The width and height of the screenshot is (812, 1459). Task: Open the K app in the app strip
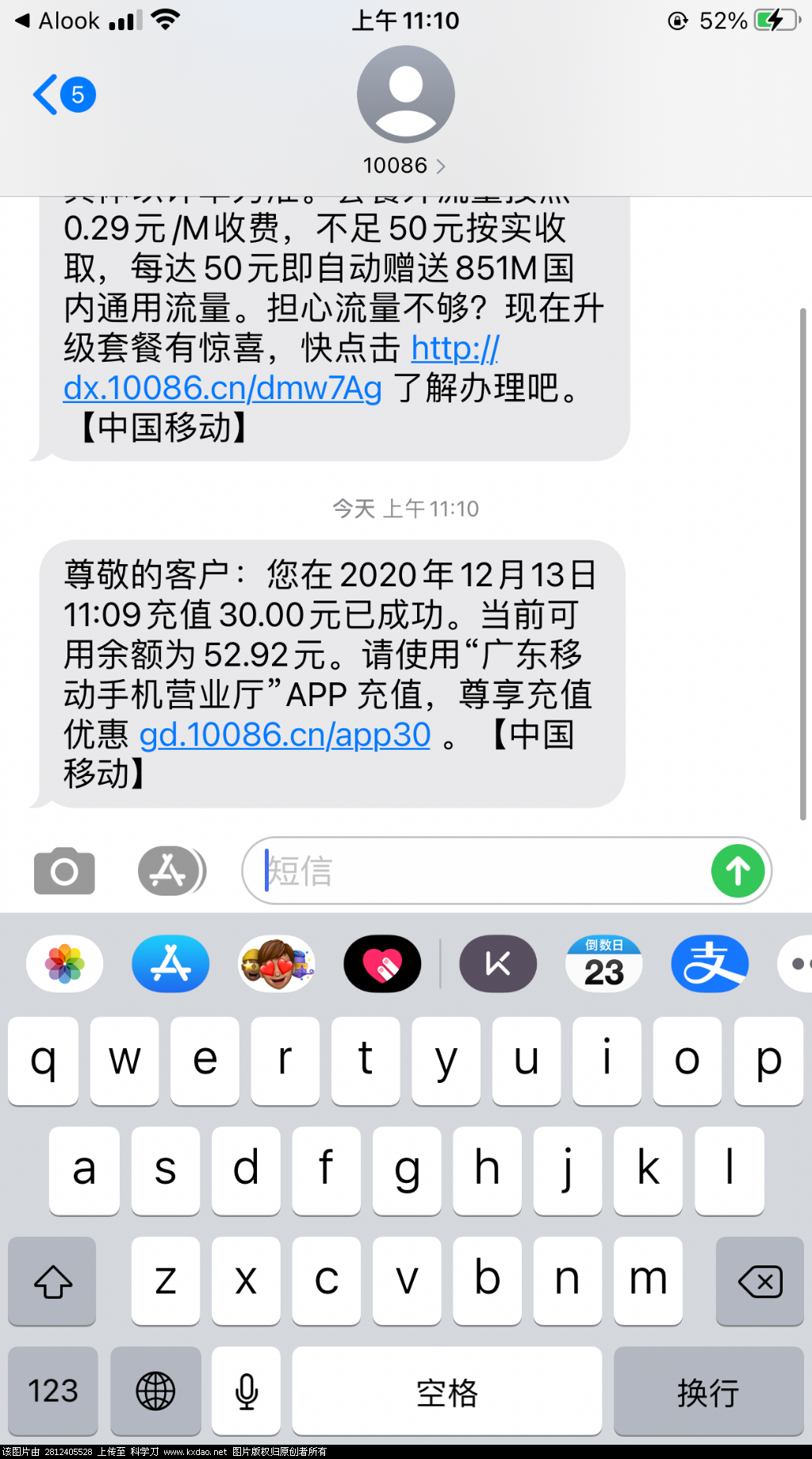(498, 964)
